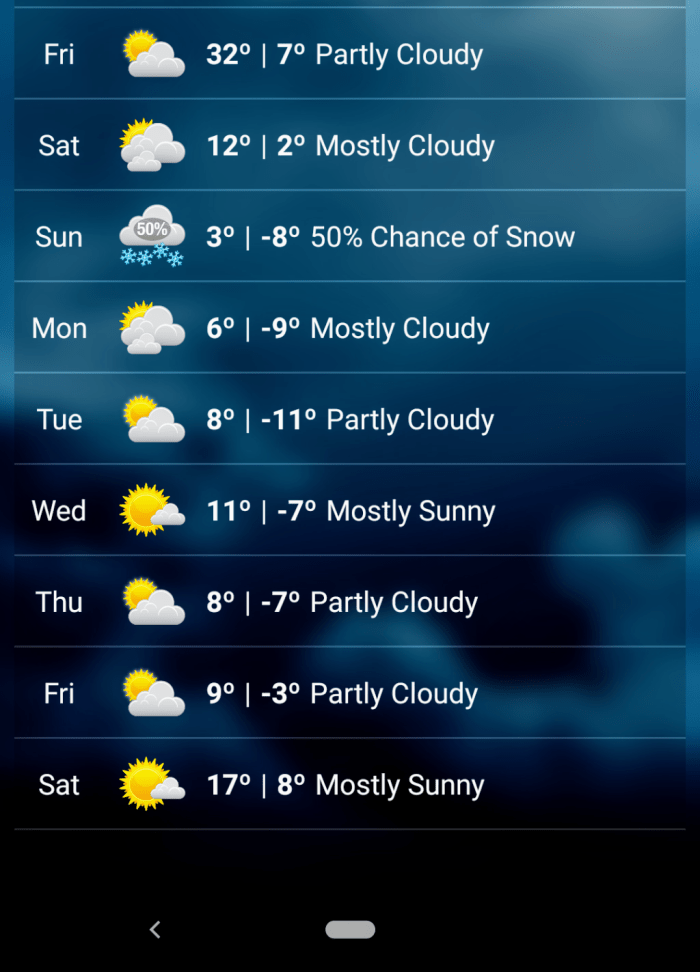View Monday Mostly Cloudy forecast details
The width and height of the screenshot is (700, 972).
coord(350,328)
